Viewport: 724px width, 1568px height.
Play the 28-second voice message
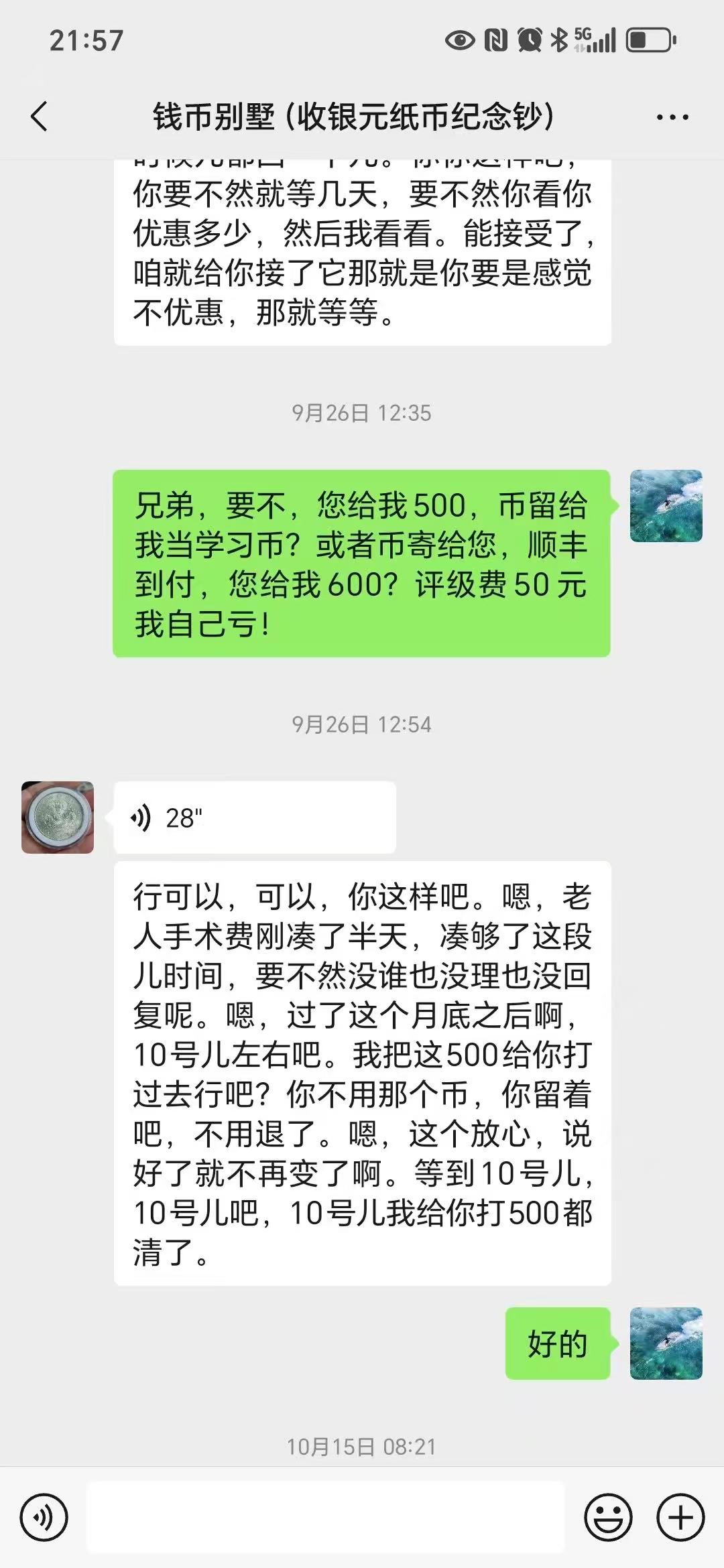click(x=255, y=818)
